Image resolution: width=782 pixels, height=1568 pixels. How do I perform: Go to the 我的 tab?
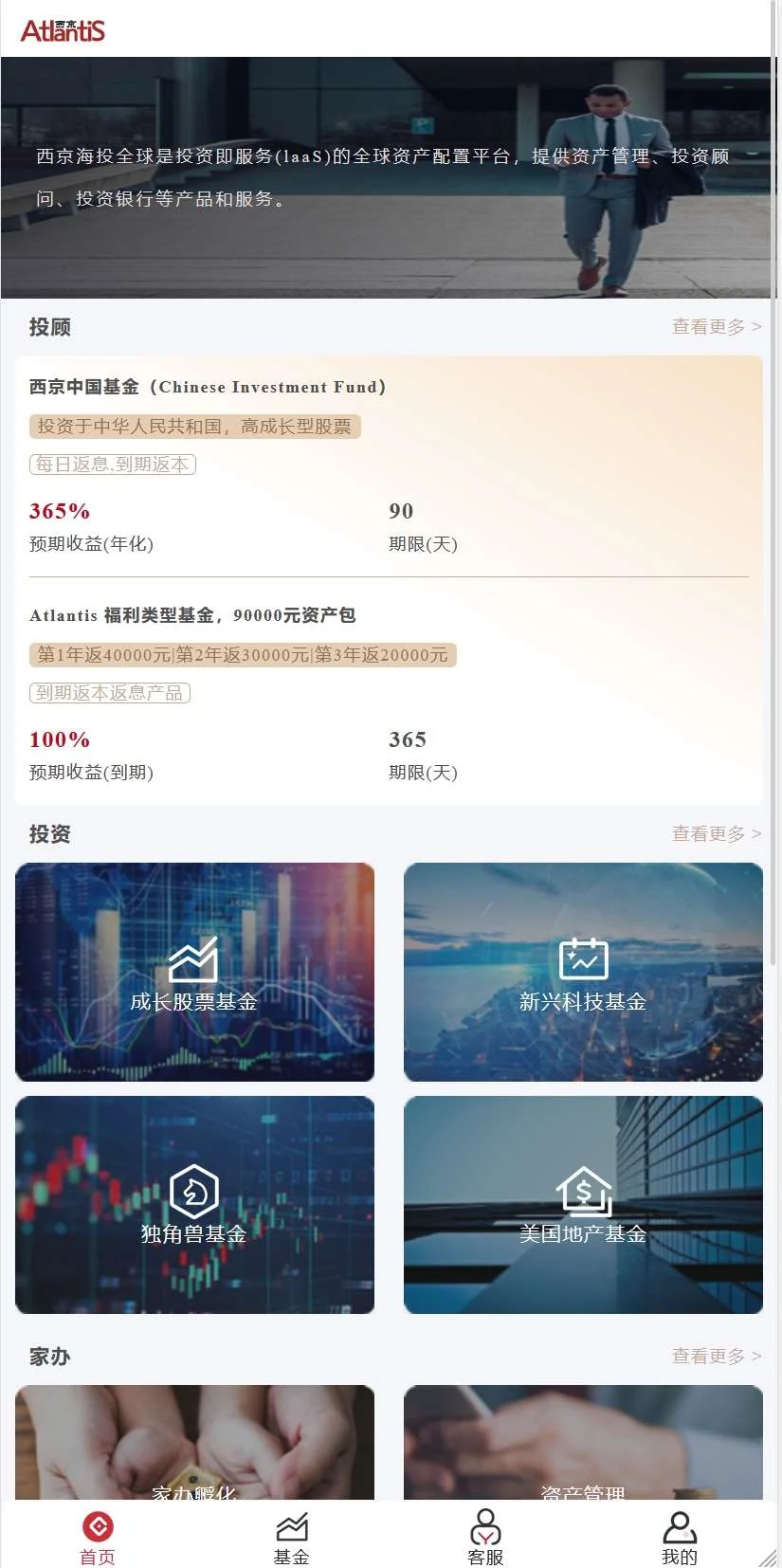tap(680, 1538)
